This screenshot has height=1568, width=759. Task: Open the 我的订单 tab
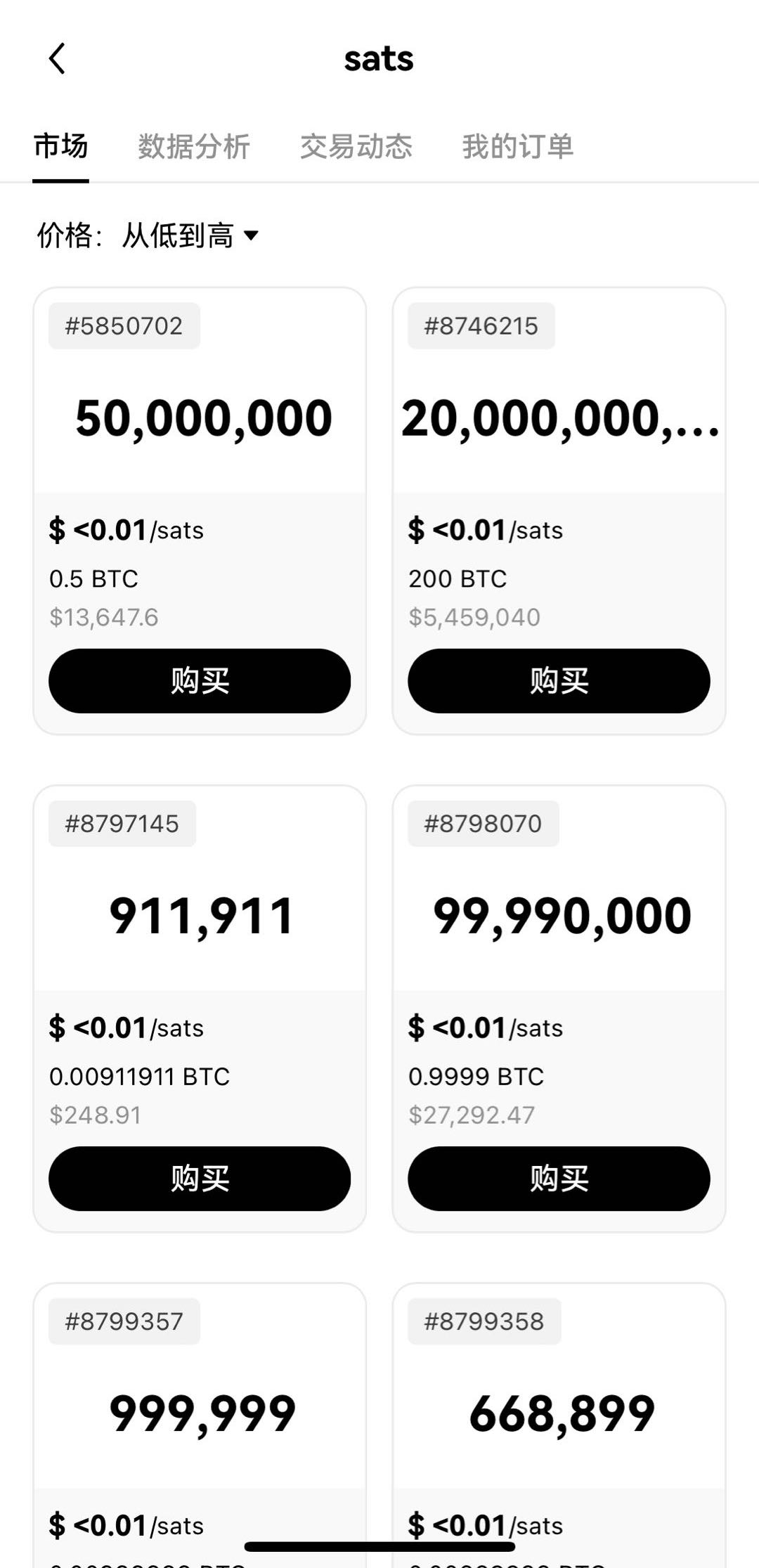[x=518, y=147]
